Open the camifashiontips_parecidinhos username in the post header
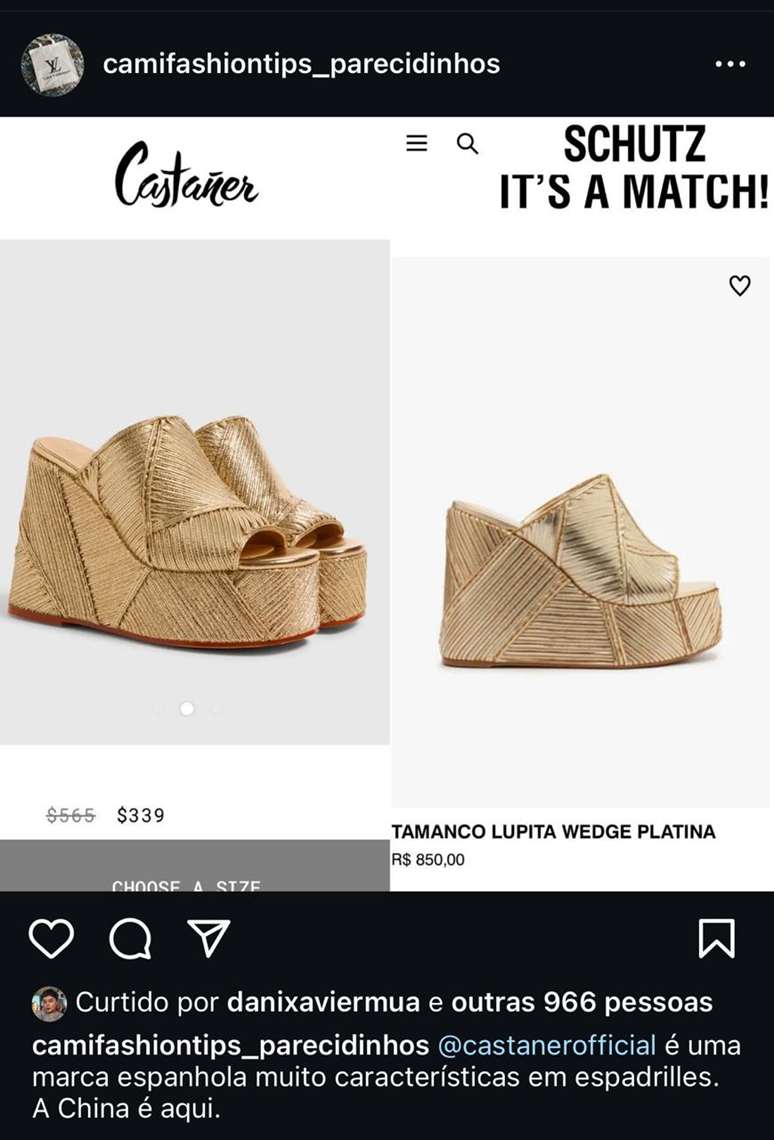Image resolution: width=774 pixels, height=1140 pixels. point(301,65)
